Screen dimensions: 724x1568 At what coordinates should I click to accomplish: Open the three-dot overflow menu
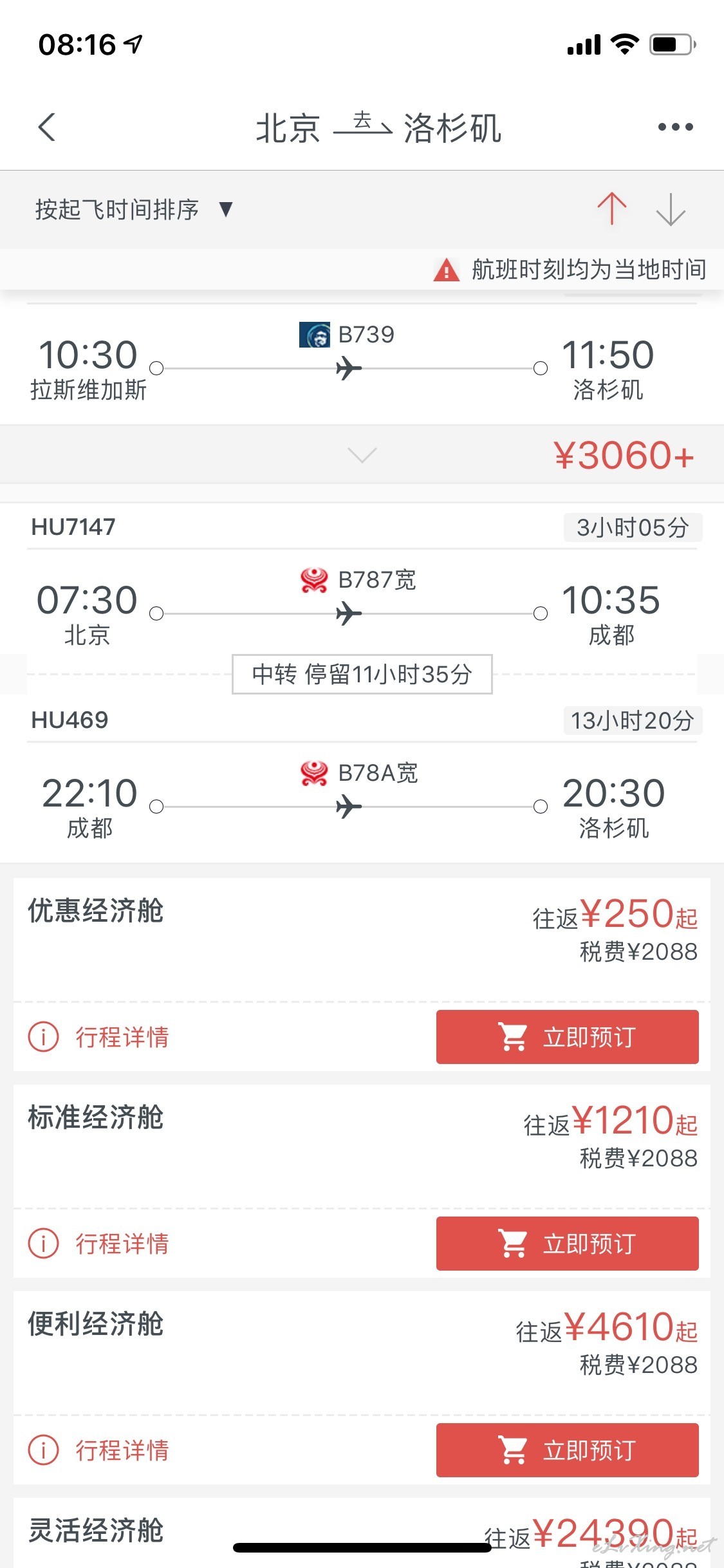(675, 127)
